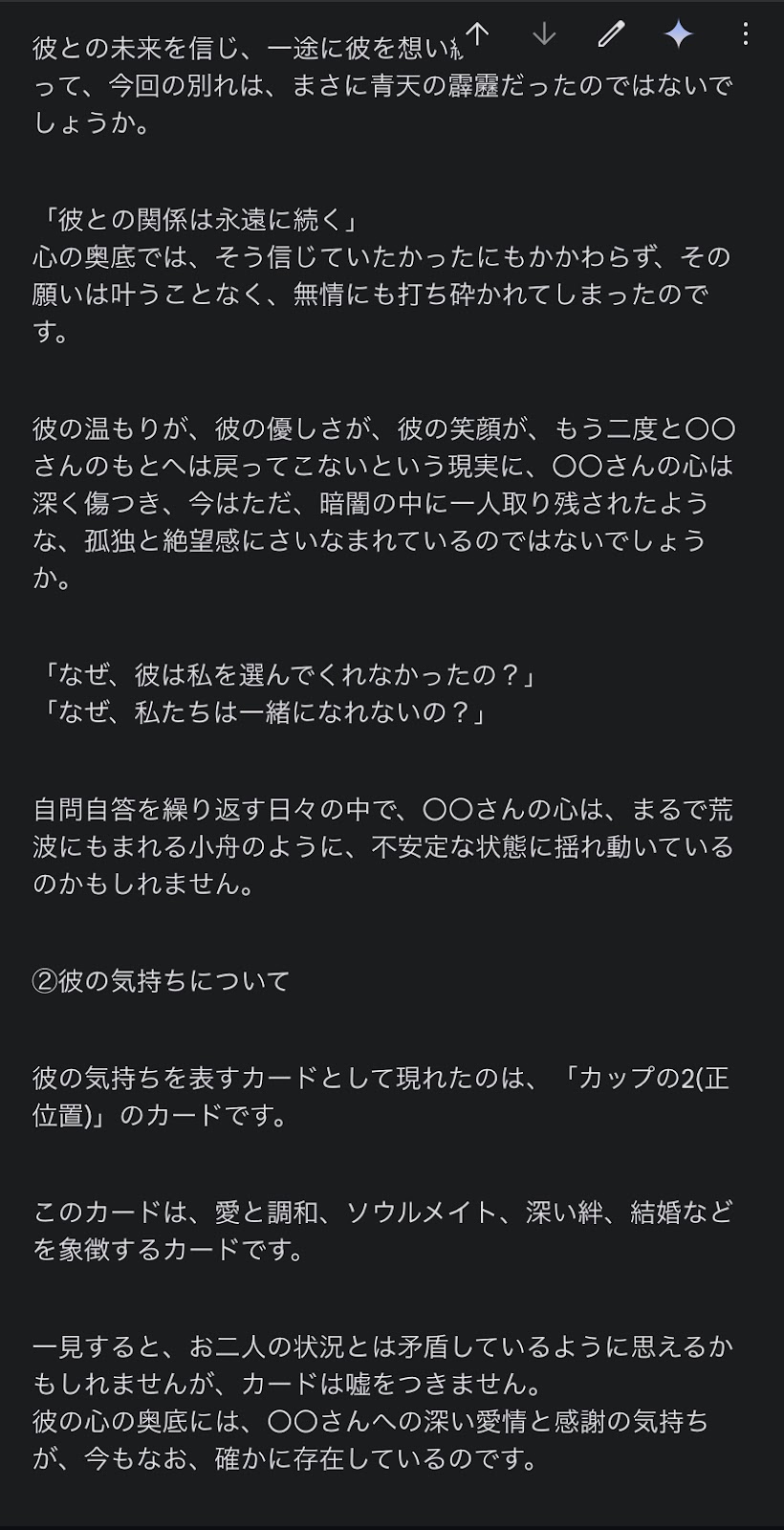This screenshot has width=784, height=1530.
Task: Open the three-dot overflow menu
Action: 746,34
